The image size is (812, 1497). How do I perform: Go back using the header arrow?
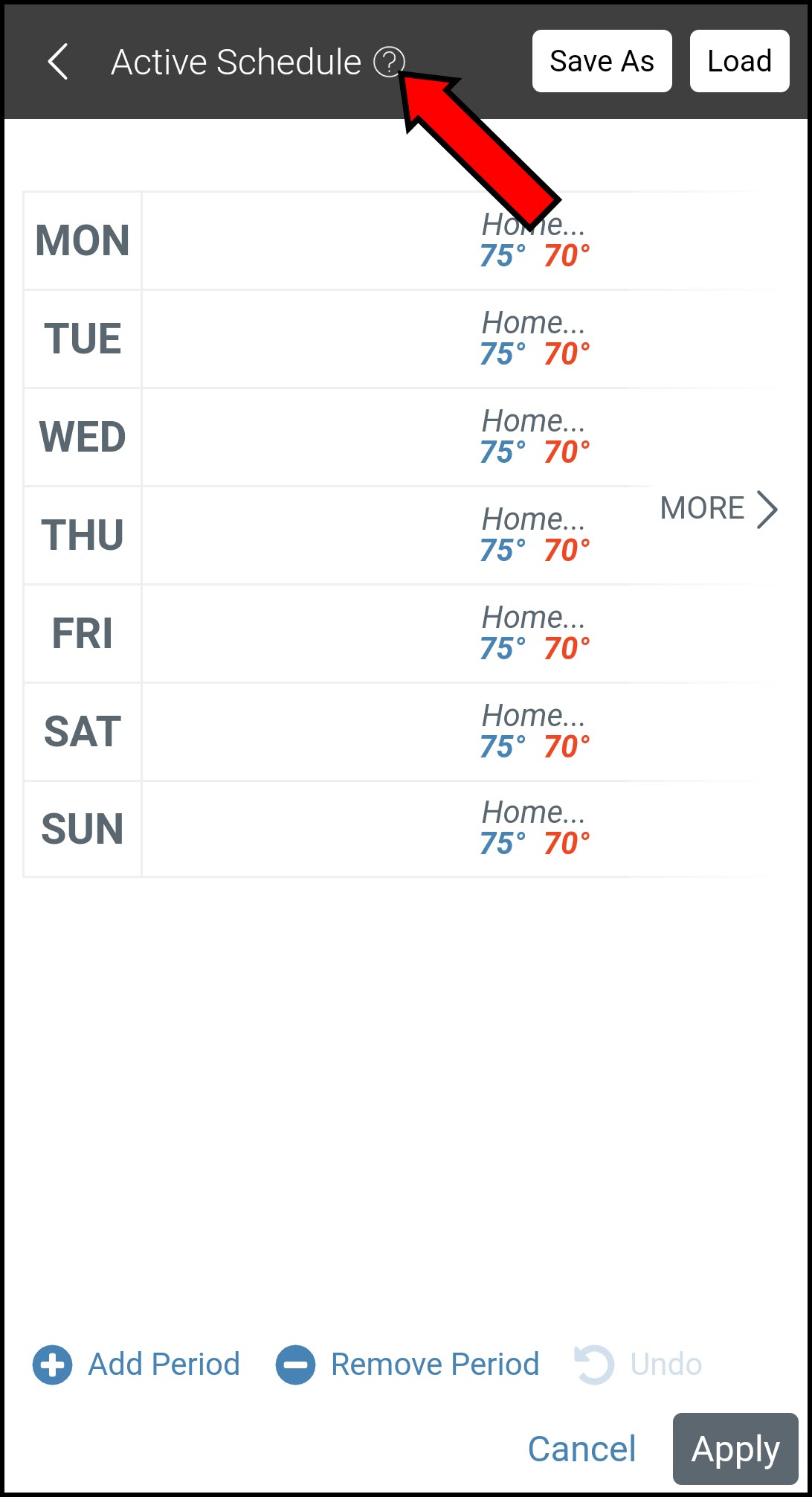point(58,61)
